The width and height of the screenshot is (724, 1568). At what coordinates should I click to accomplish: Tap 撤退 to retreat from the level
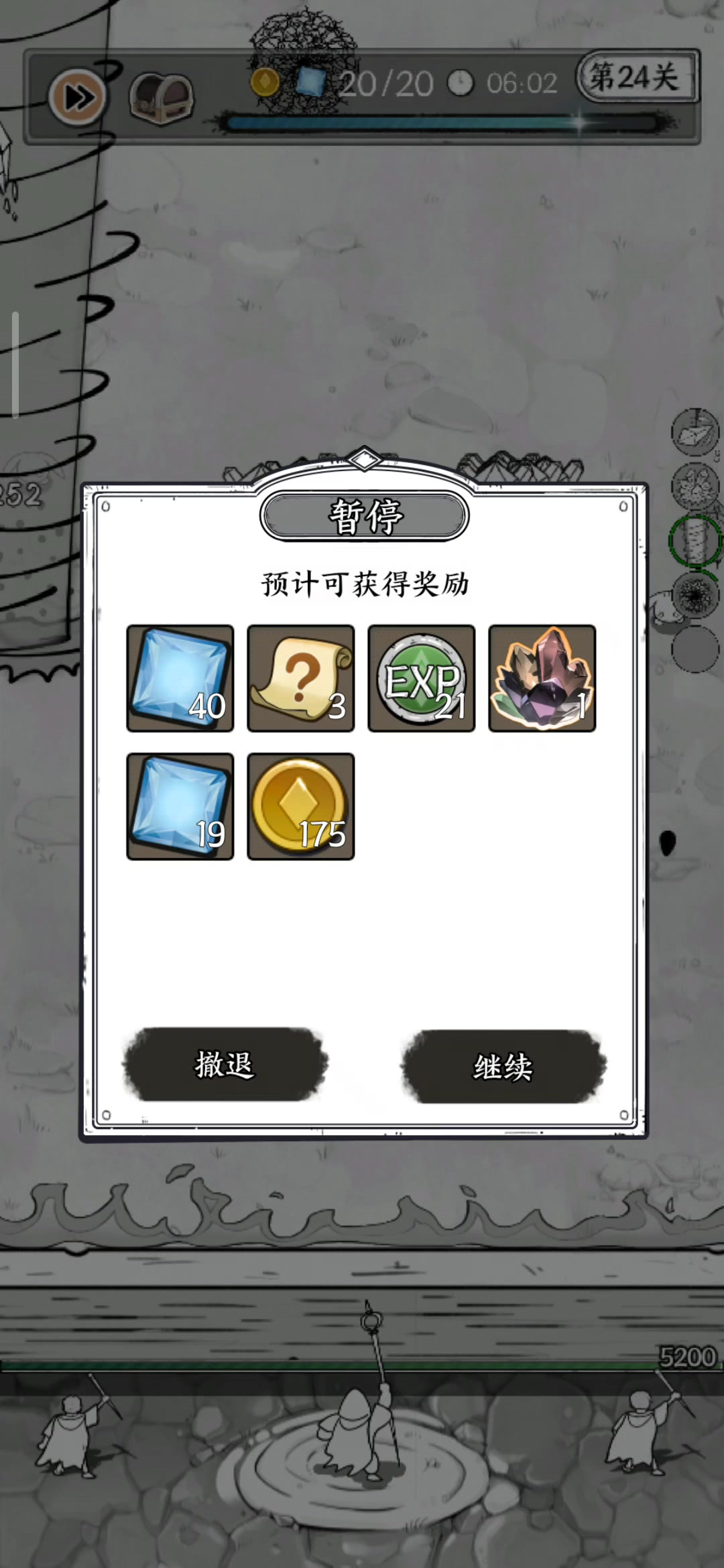pyautogui.click(x=225, y=1065)
